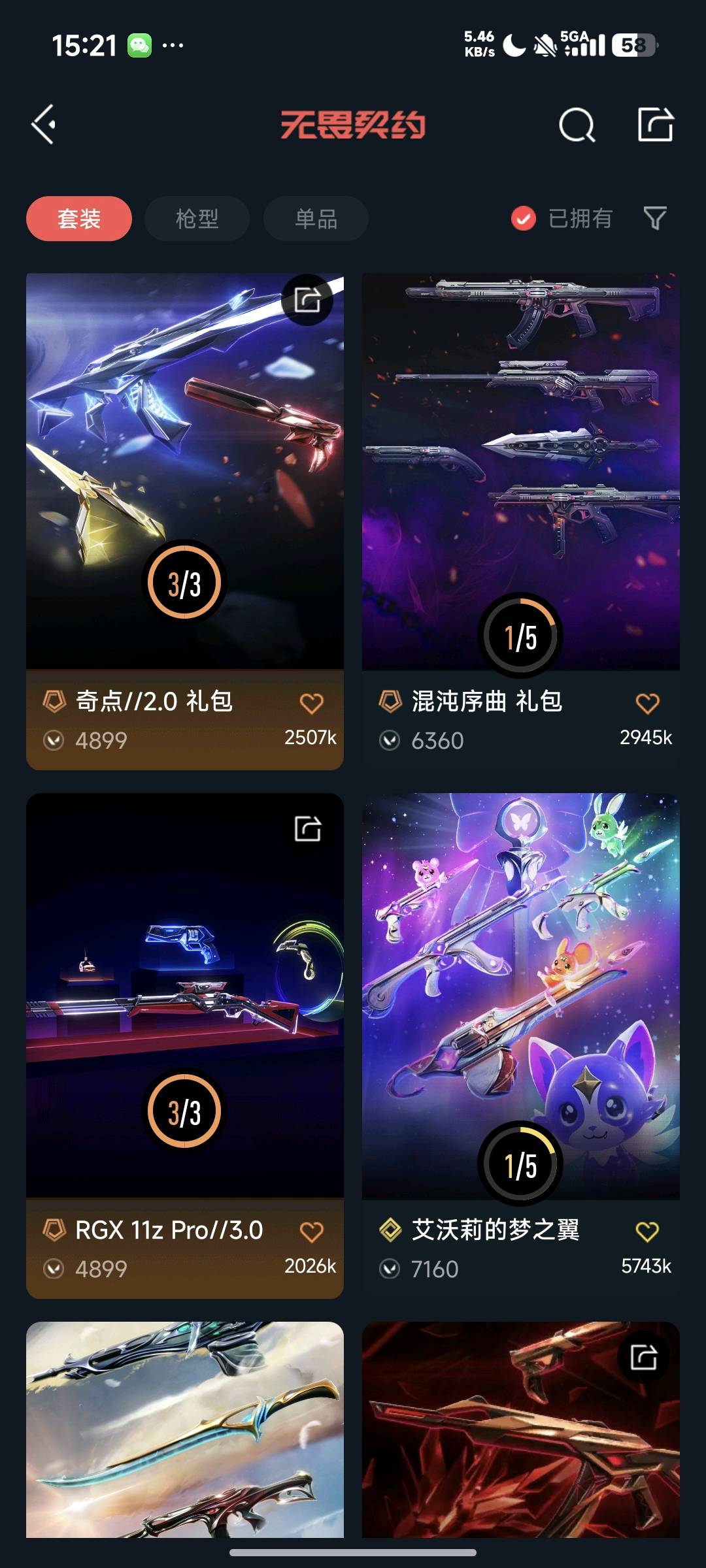This screenshot has height=1568, width=706.
Task: Favorite the 奇点//2.0 礼包 bundle
Action: (311, 704)
